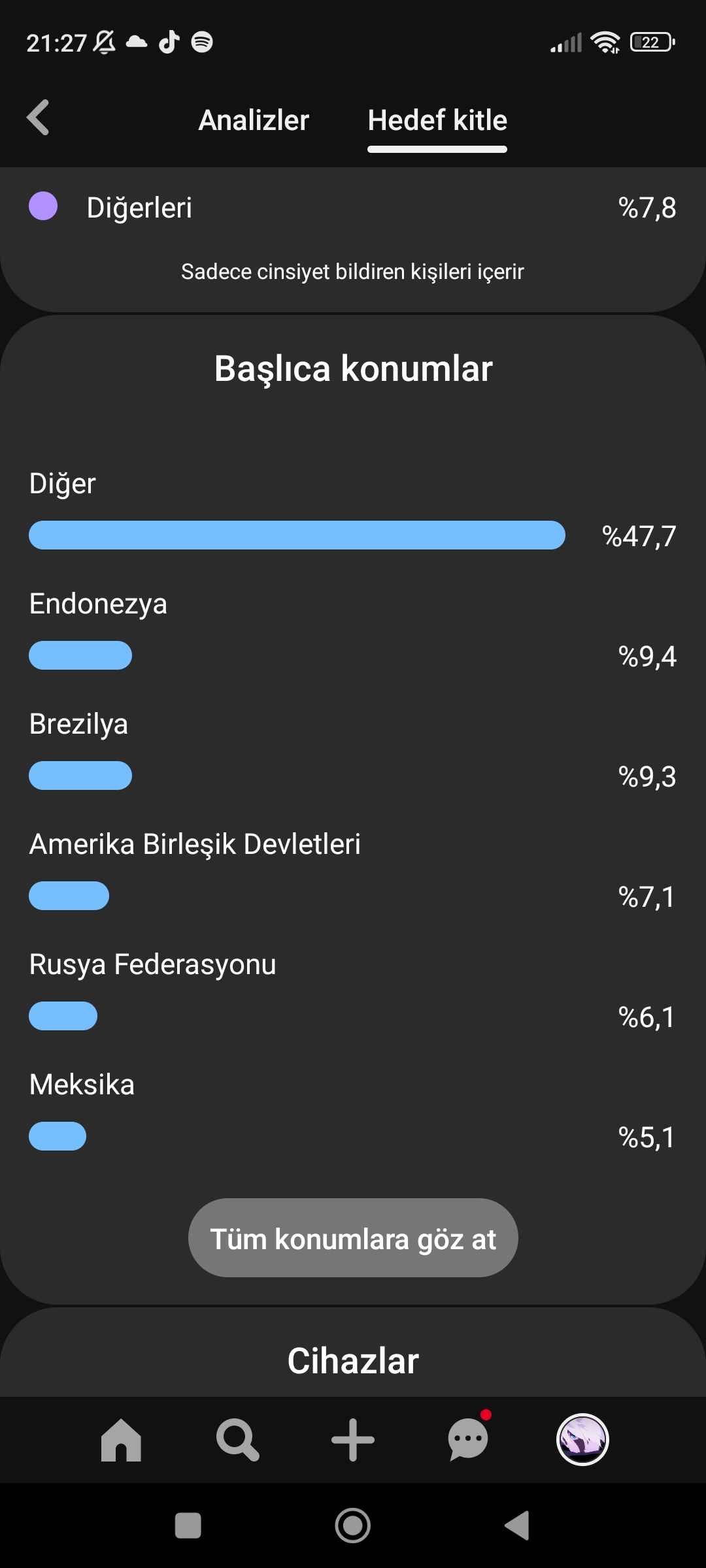
Task: Select the Hedef kitle tab
Action: coord(437,120)
